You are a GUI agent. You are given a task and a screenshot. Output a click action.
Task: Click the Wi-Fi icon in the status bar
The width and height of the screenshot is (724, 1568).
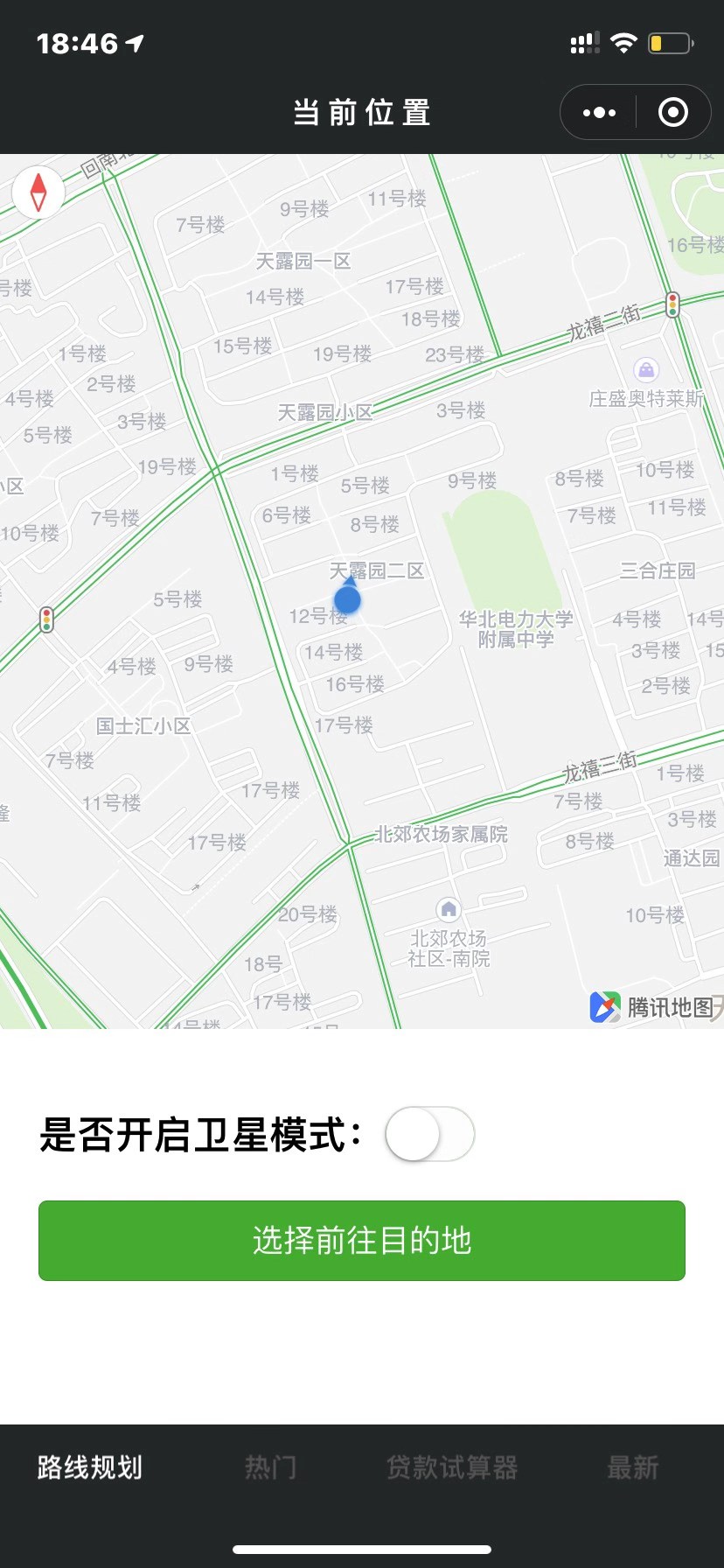click(623, 41)
